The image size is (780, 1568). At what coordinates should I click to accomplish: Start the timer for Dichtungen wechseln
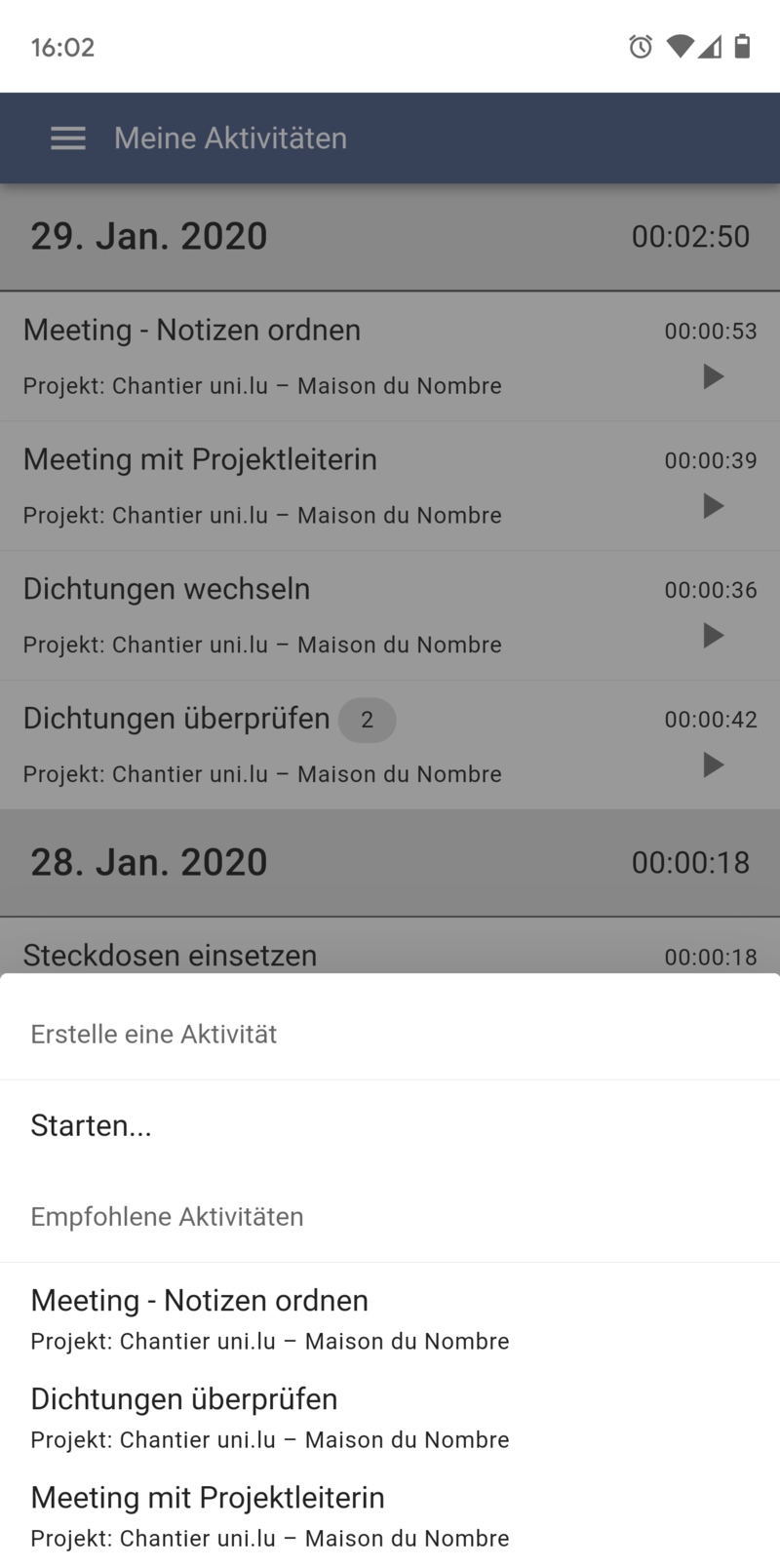(x=713, y=636)
